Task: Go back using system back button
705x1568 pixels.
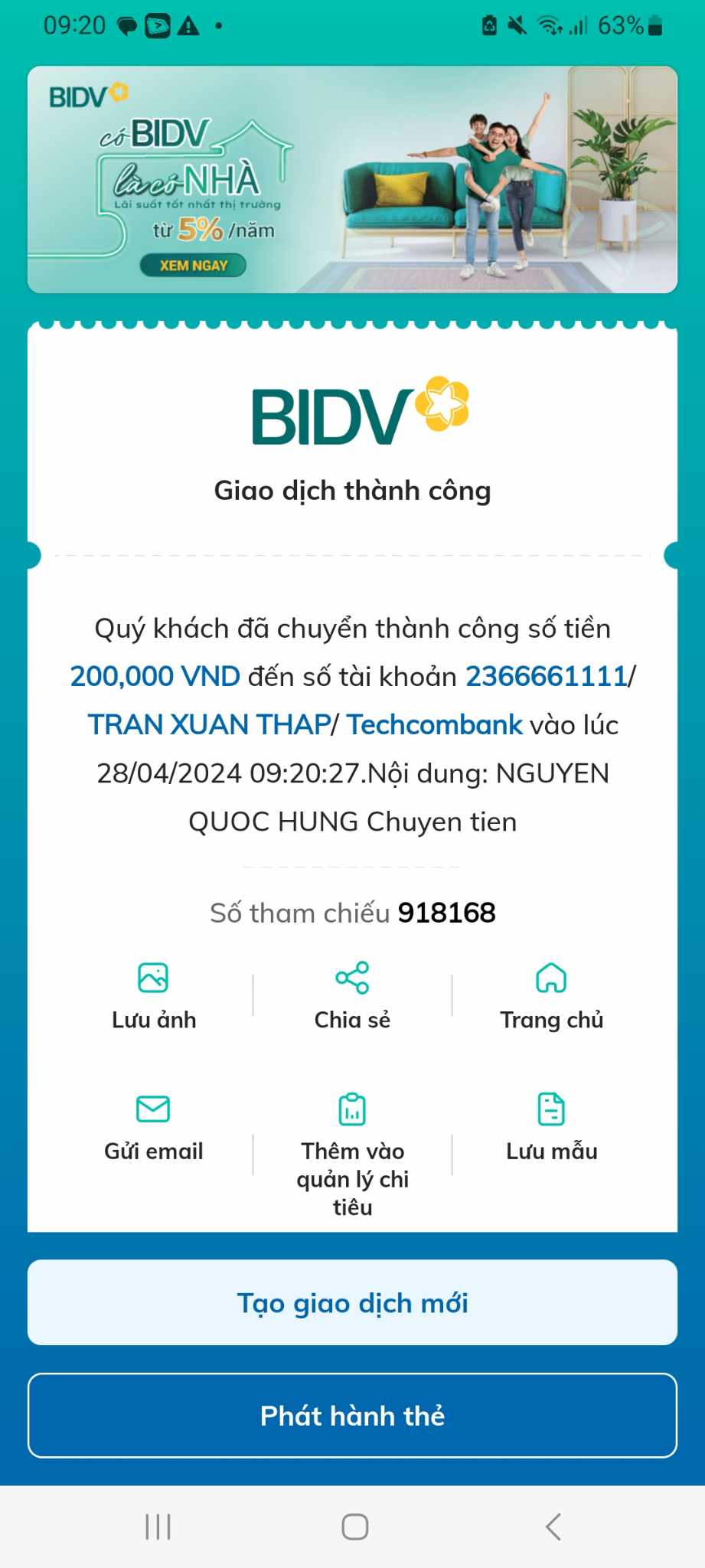Action: [x=553, y=1527]
